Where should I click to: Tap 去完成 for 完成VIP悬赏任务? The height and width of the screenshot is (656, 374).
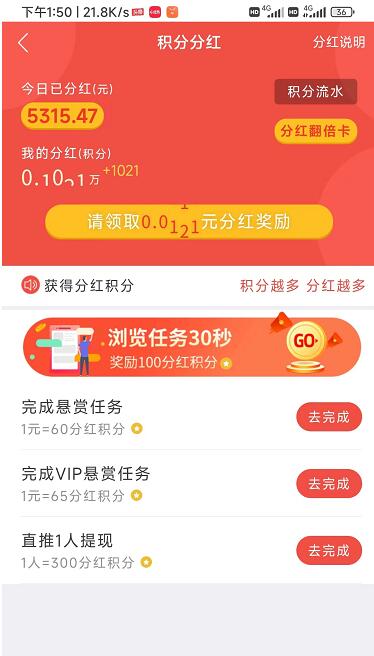click(x=329, y=484)
